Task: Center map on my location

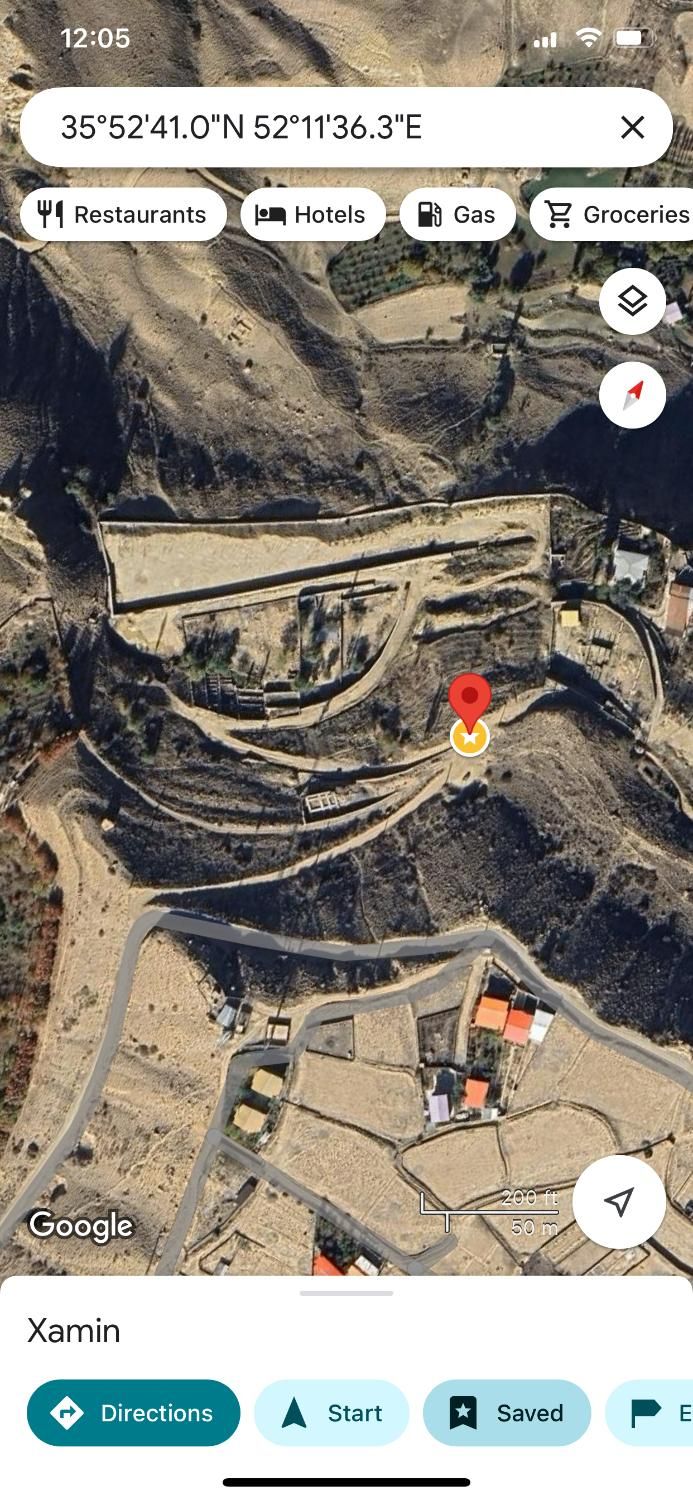Action: click(619, 1201)
